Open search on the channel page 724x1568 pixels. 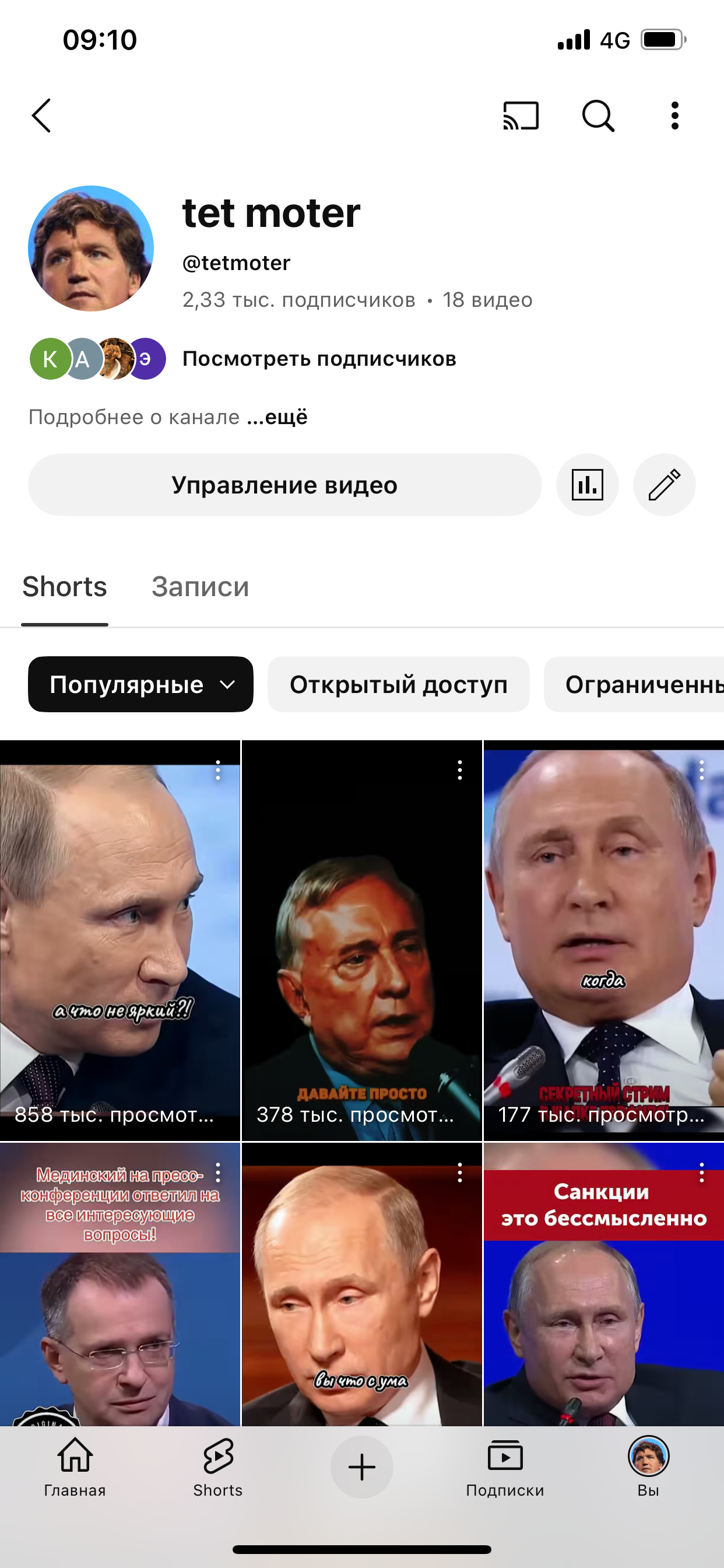pos(599,116)
